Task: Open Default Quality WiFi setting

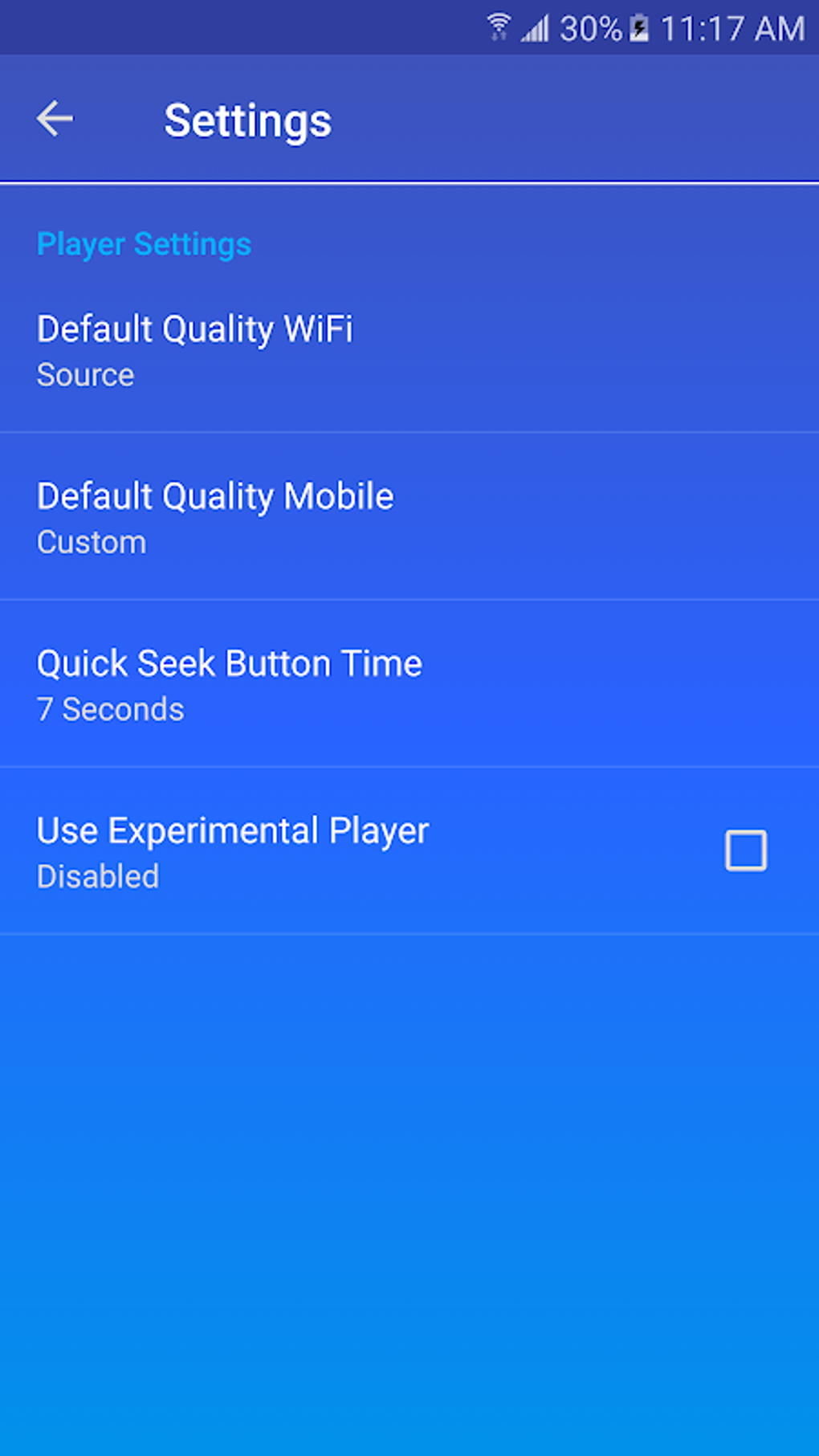Action: (194, 350)
